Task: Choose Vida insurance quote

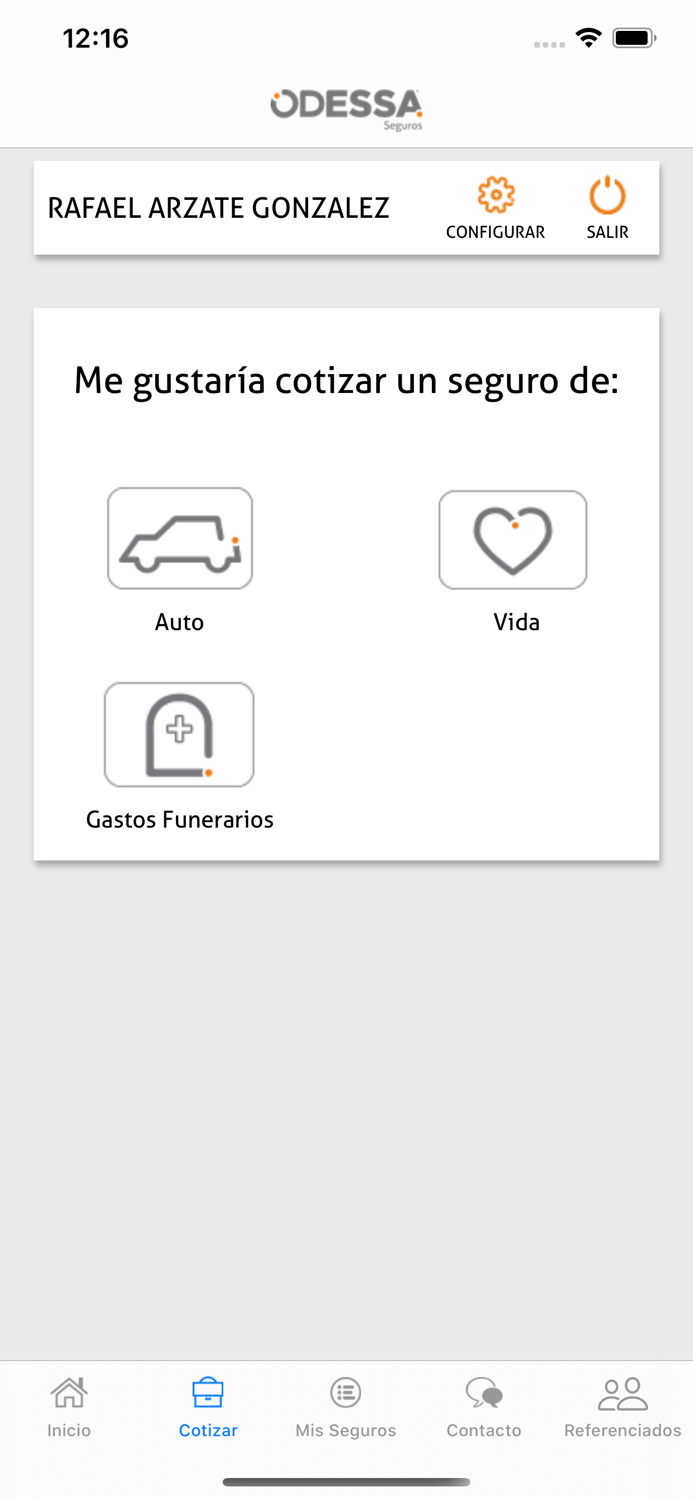Action: 513,540
